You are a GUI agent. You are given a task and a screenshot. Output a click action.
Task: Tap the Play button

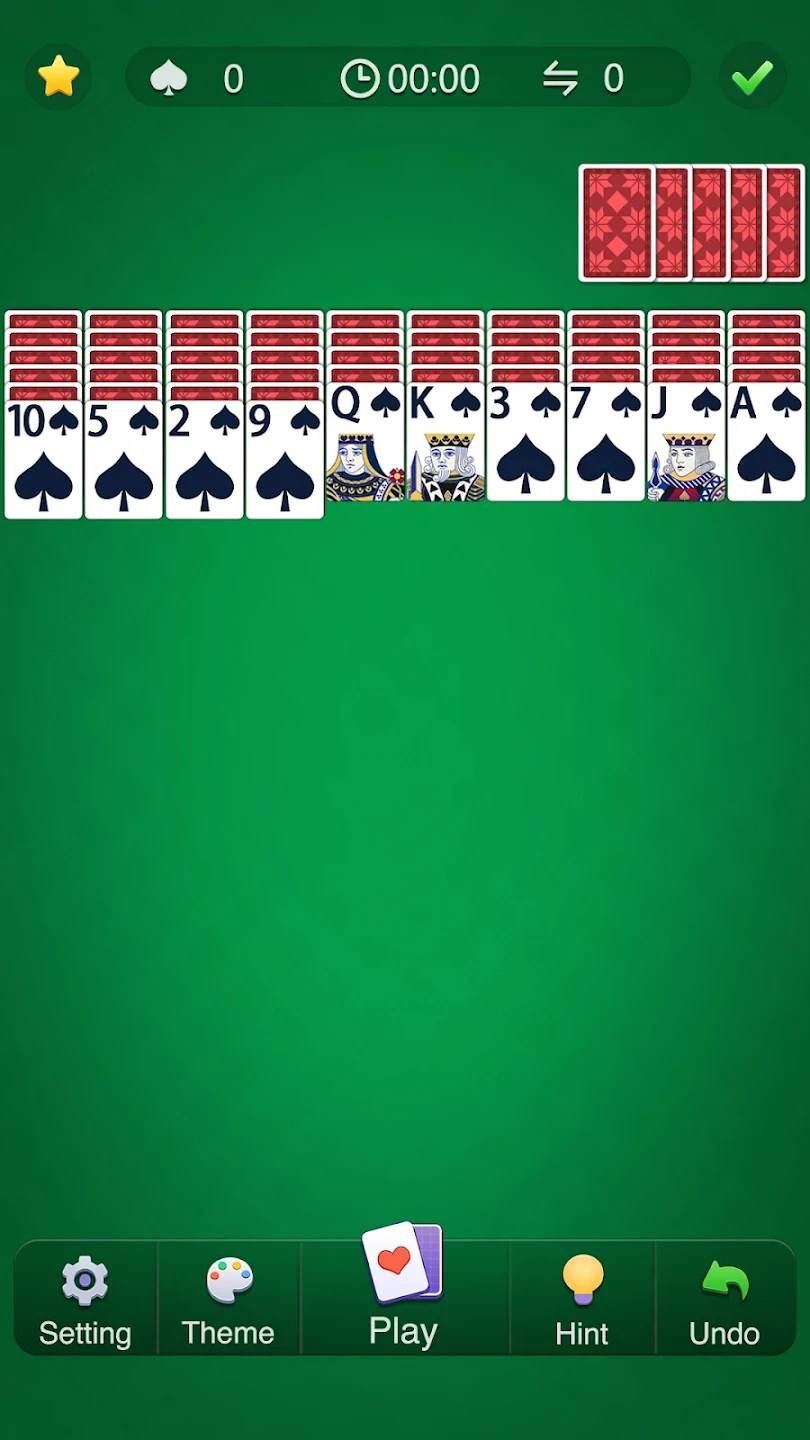[403, 1290]
